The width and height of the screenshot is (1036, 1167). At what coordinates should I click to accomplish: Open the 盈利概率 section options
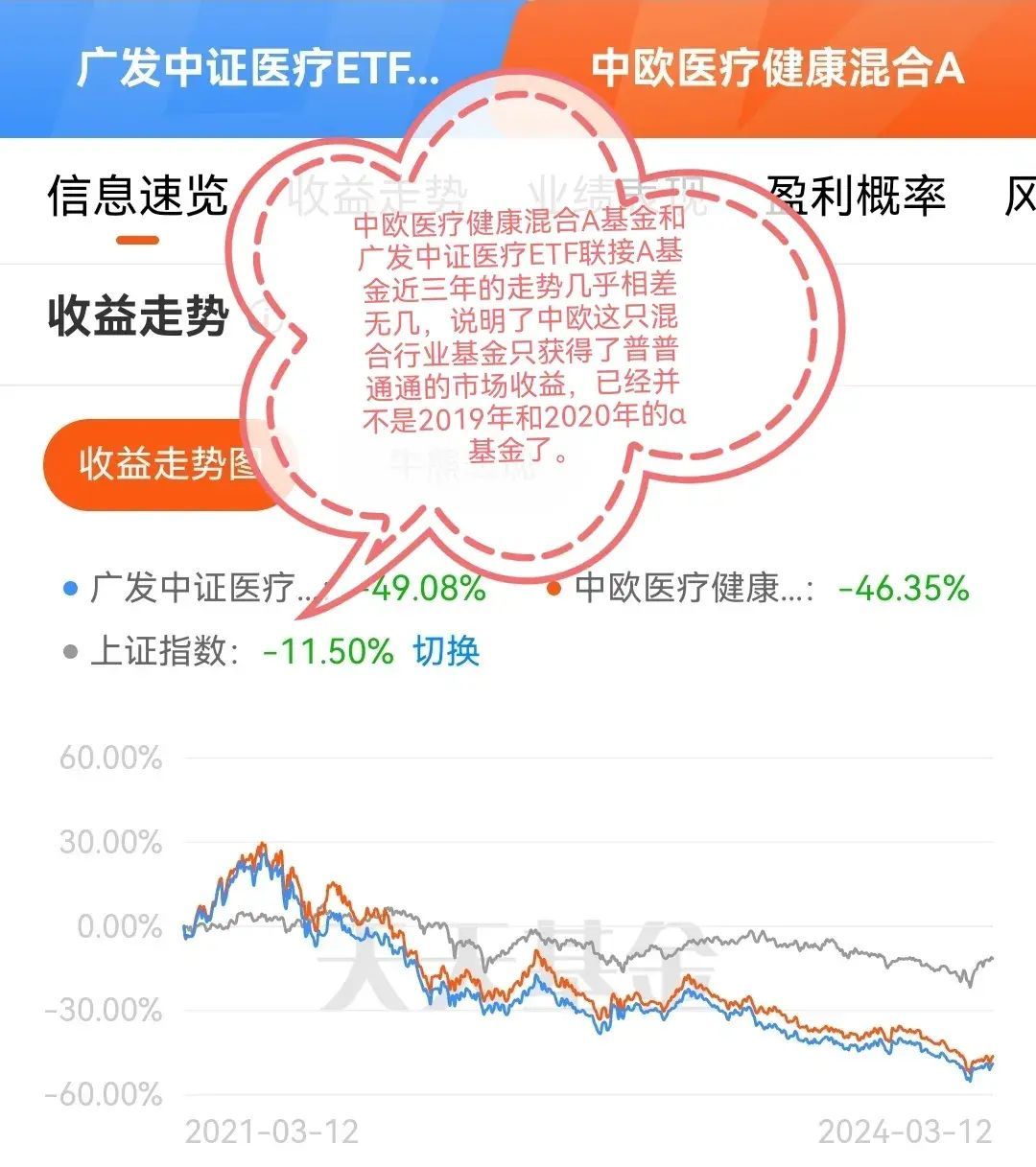(x=857, y=194)
